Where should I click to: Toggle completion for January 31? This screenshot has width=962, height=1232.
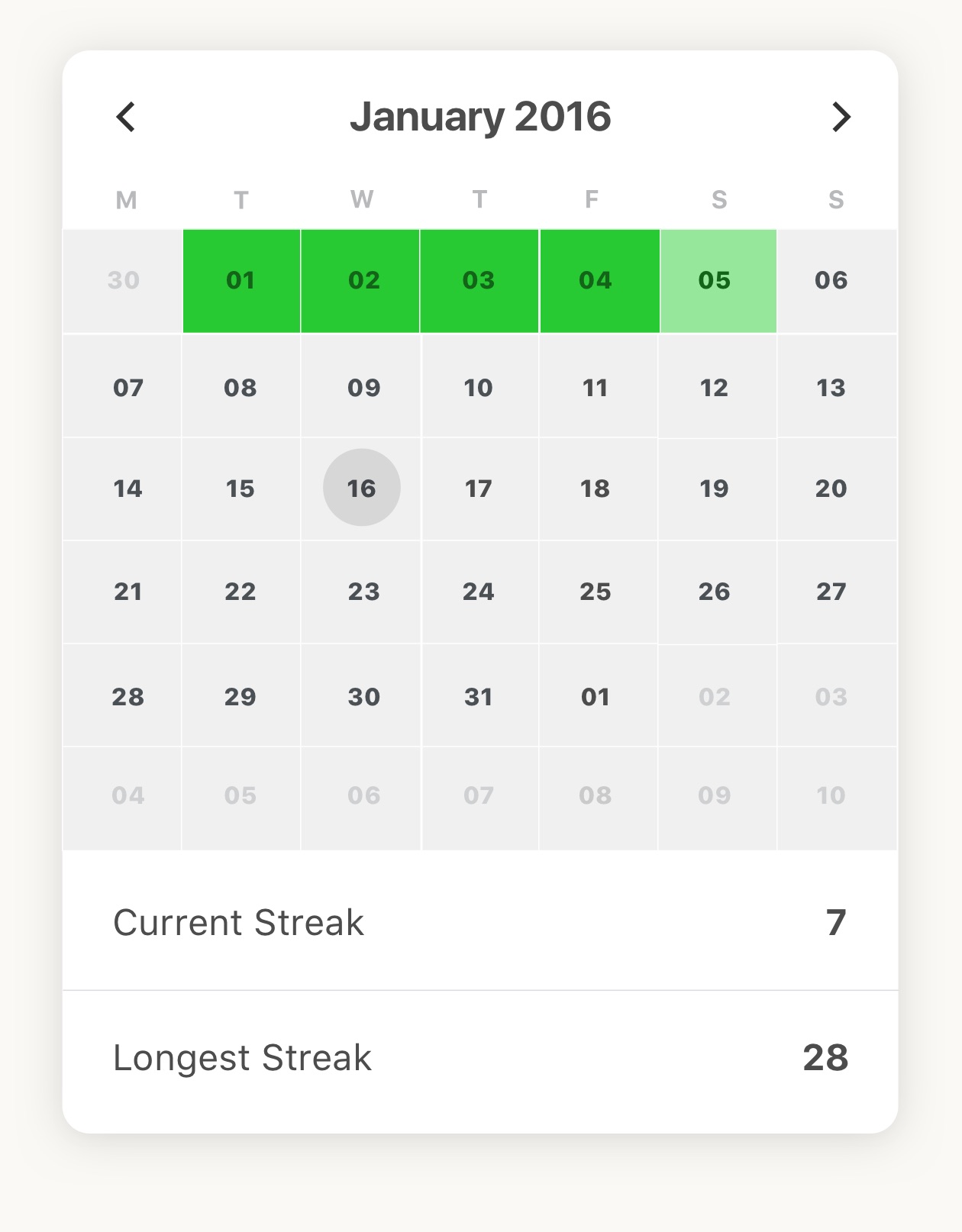tap(480, 696)
